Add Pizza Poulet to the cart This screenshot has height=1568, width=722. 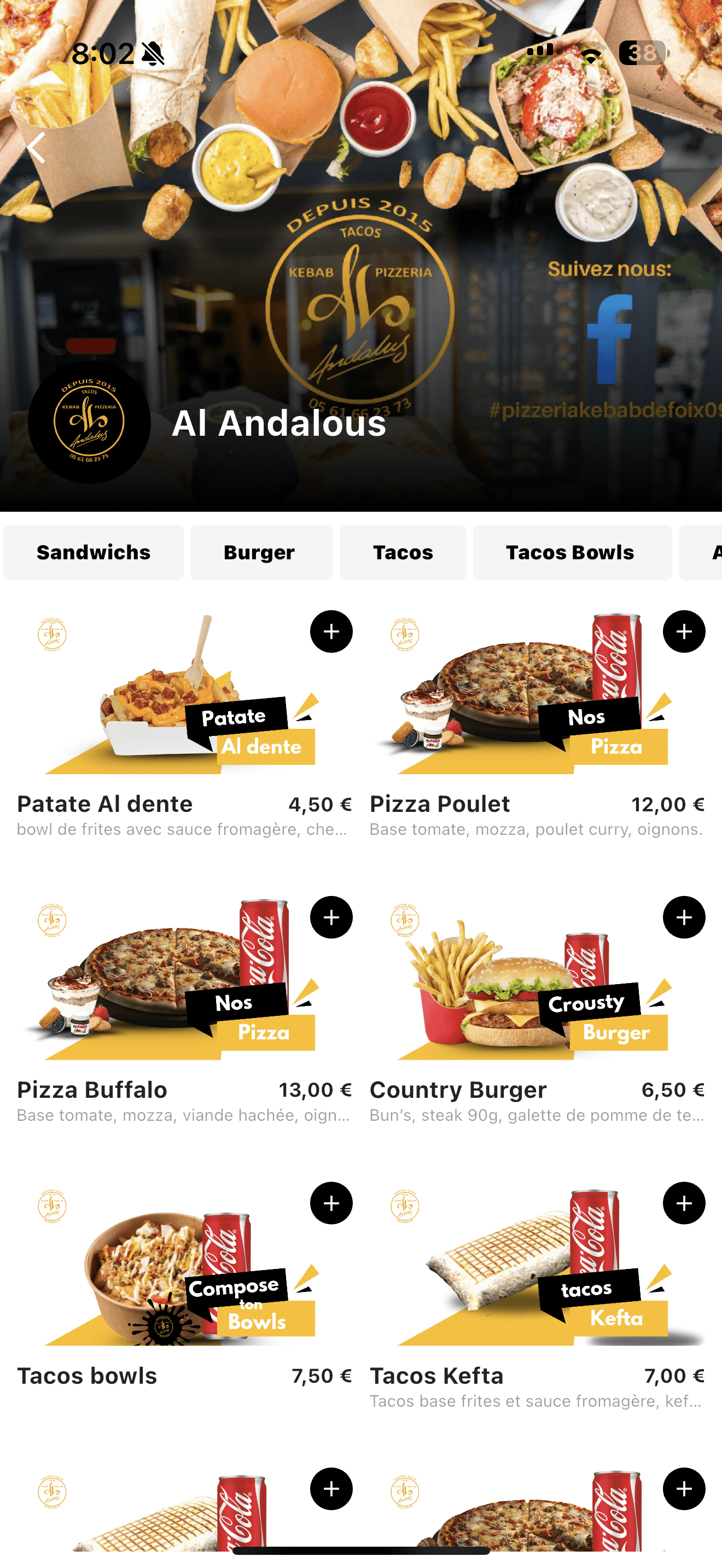coord(684,632)
